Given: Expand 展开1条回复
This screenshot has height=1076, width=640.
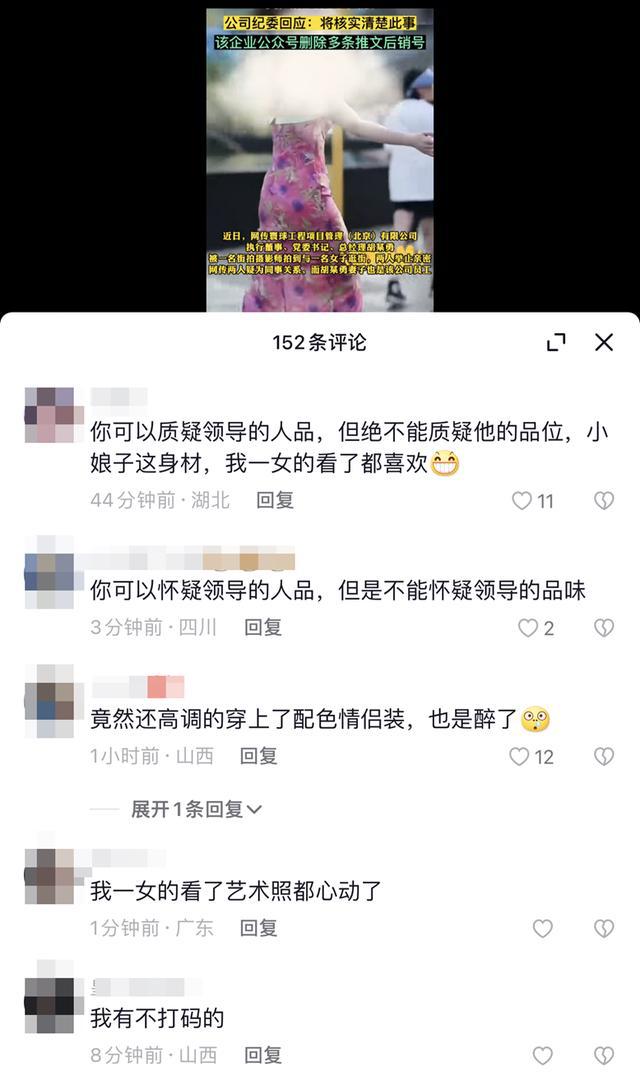Looking at the screenshot, I should 196,809.
